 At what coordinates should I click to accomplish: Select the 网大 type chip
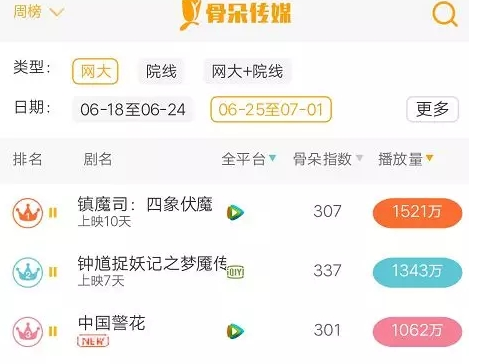[95, 71]
